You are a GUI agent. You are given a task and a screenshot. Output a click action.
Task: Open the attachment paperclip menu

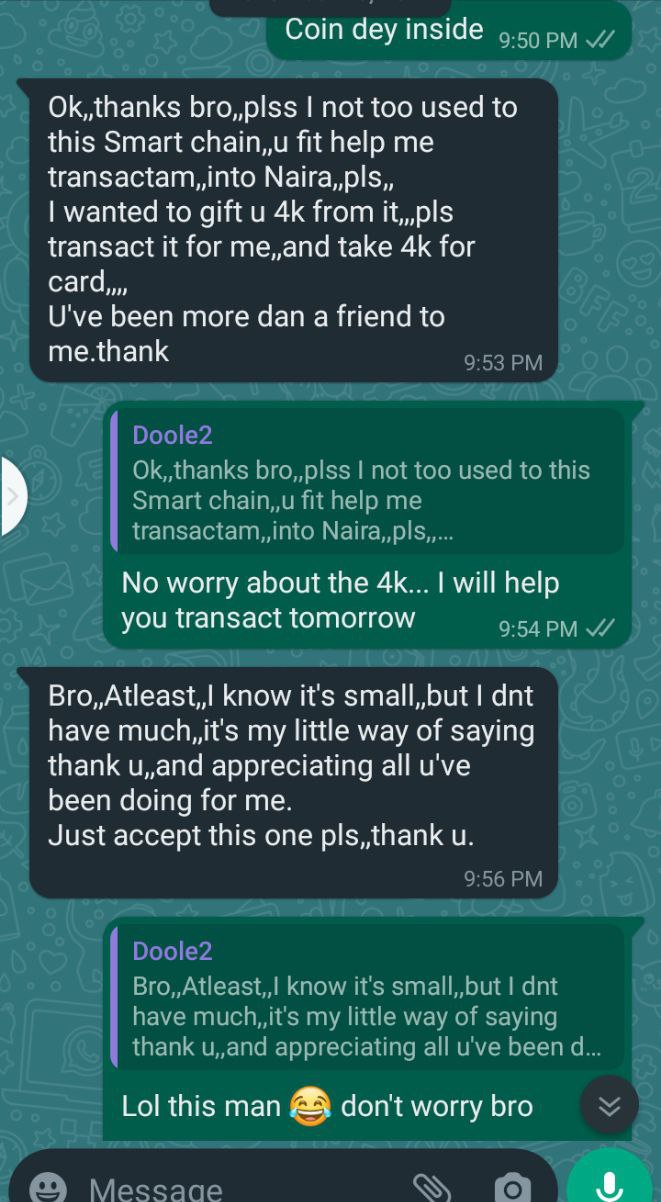432,1187
